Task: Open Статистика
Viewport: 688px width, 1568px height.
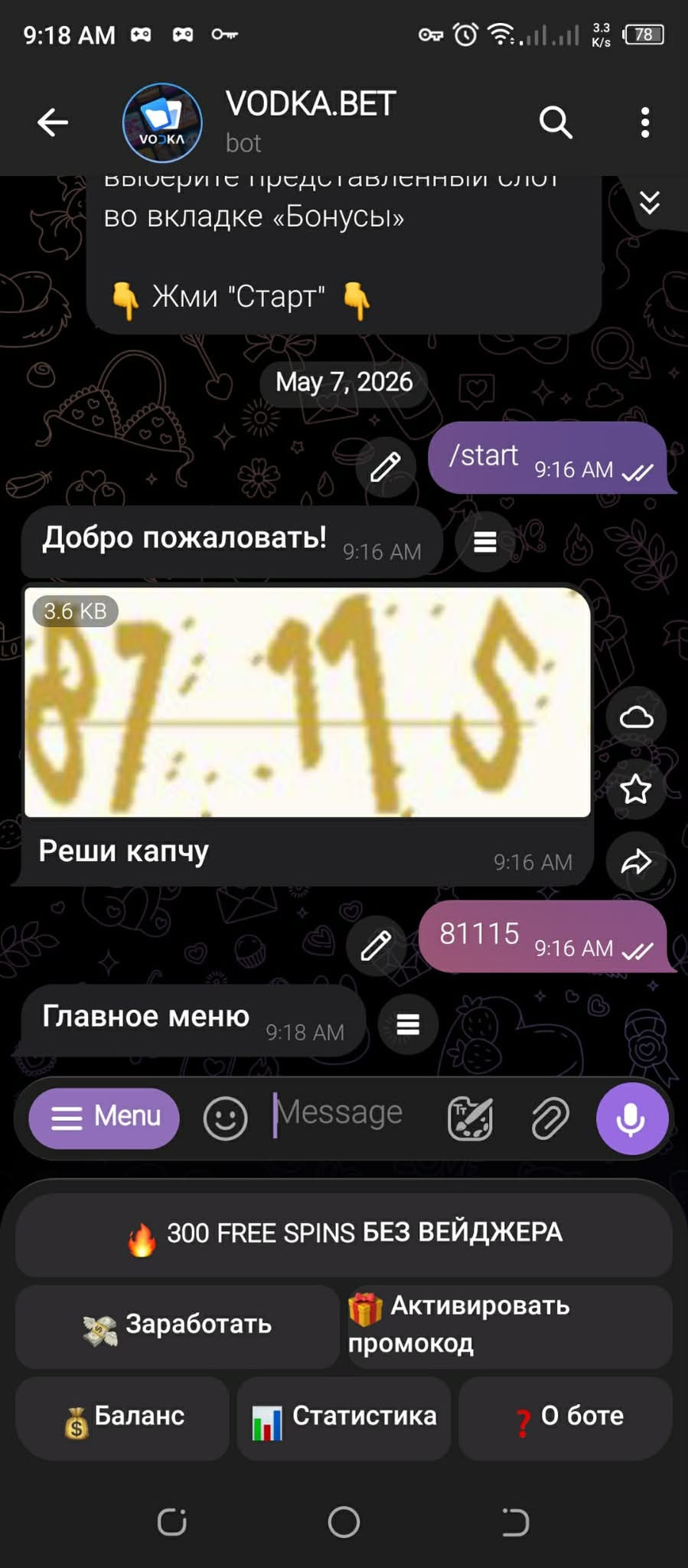Action: coord(344,1418)
